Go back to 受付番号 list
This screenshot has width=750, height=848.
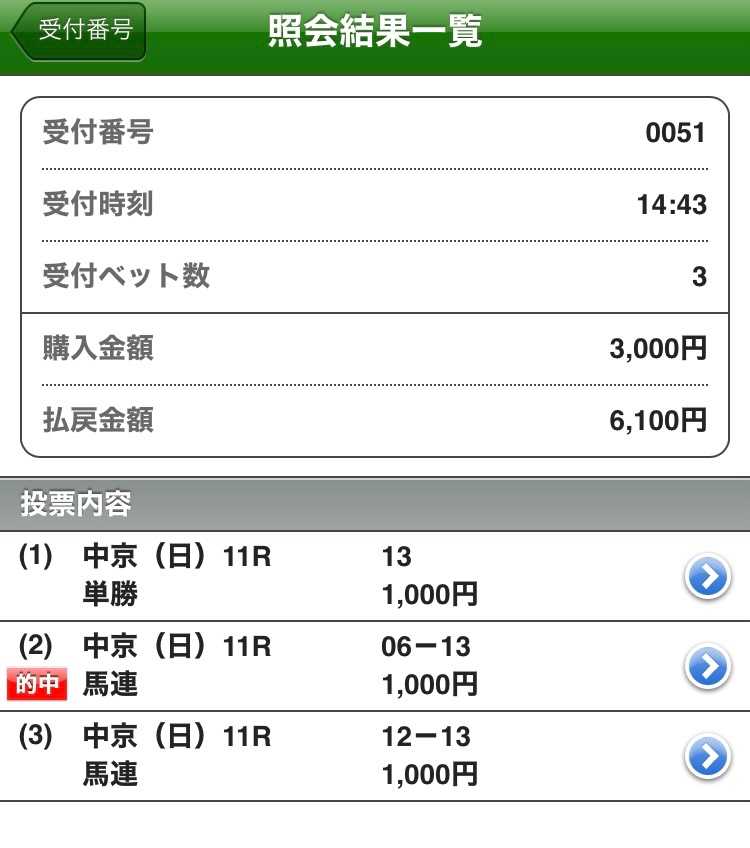80,31
